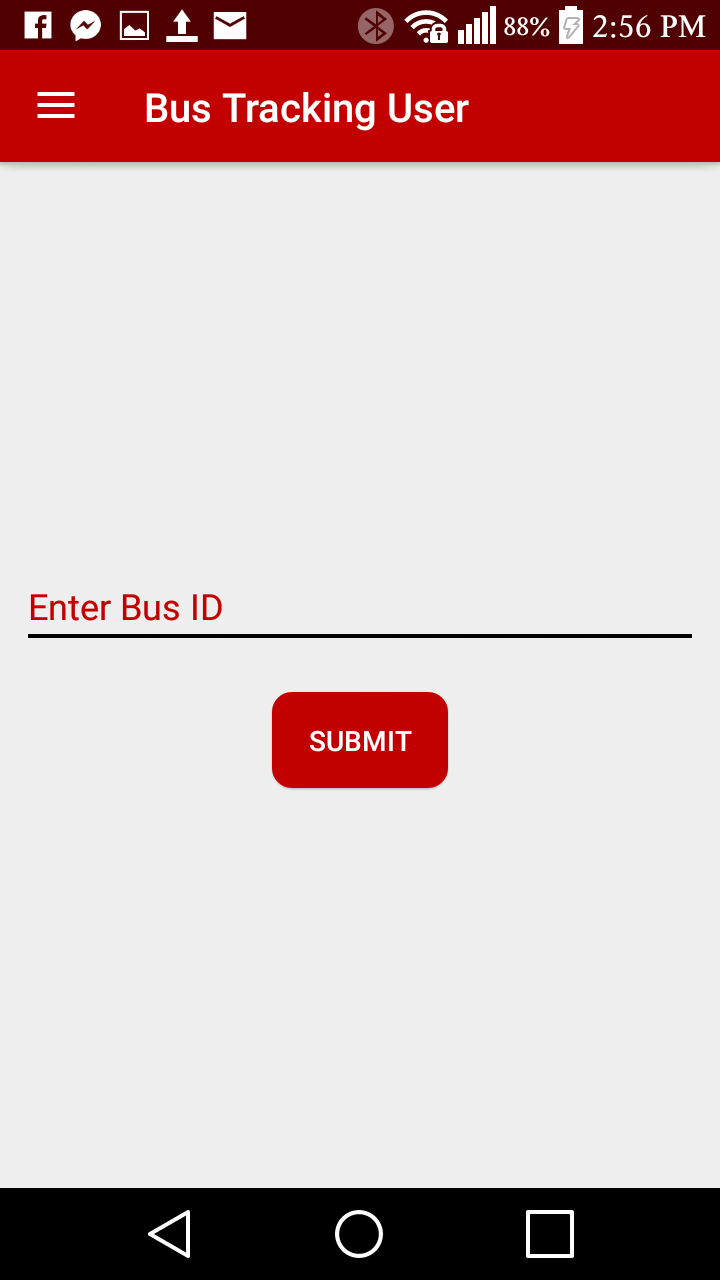
Task: Go back using the system back button
Action: tap(170, 1233)
